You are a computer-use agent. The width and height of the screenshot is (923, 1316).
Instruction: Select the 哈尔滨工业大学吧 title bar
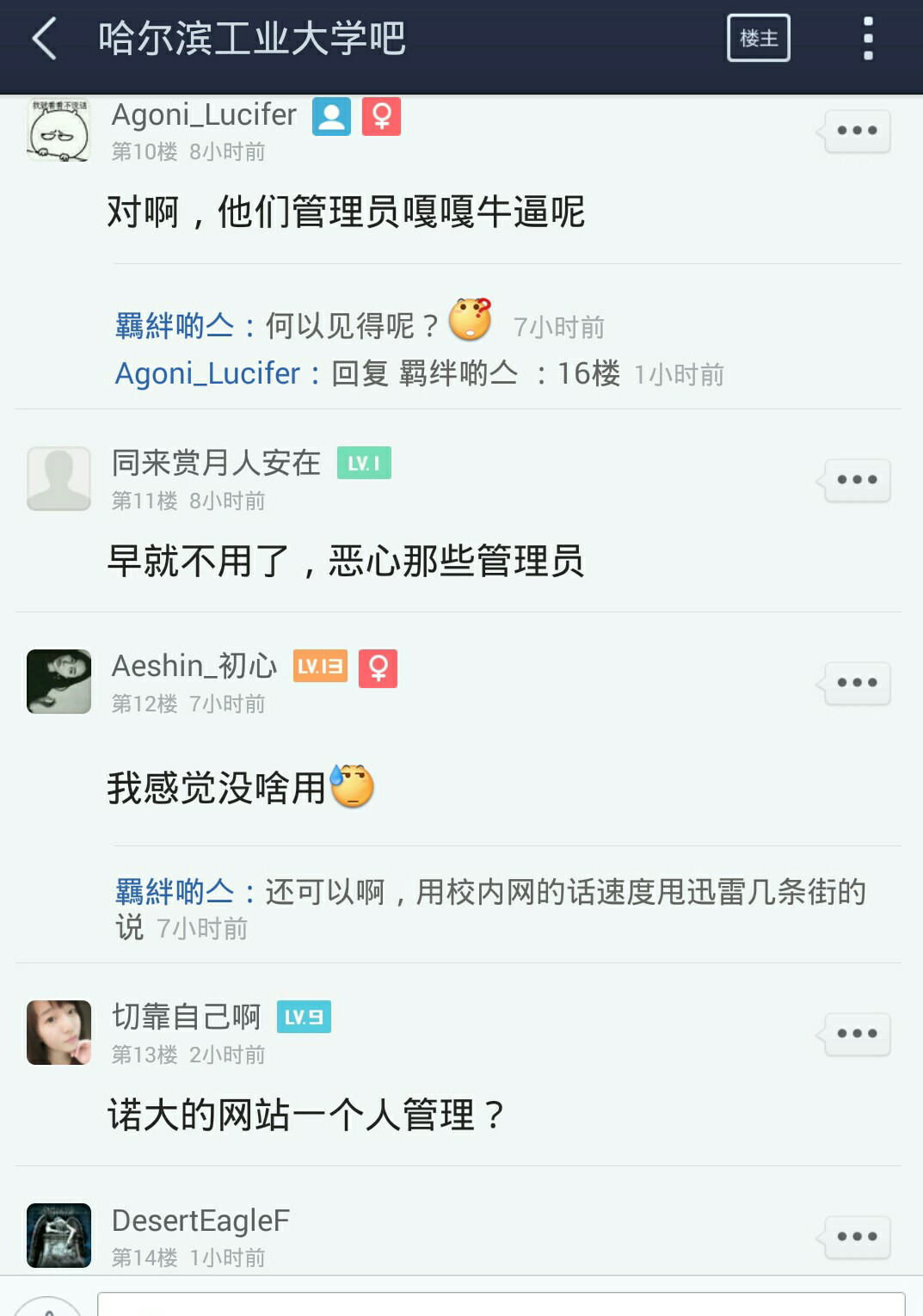[249, 36]
